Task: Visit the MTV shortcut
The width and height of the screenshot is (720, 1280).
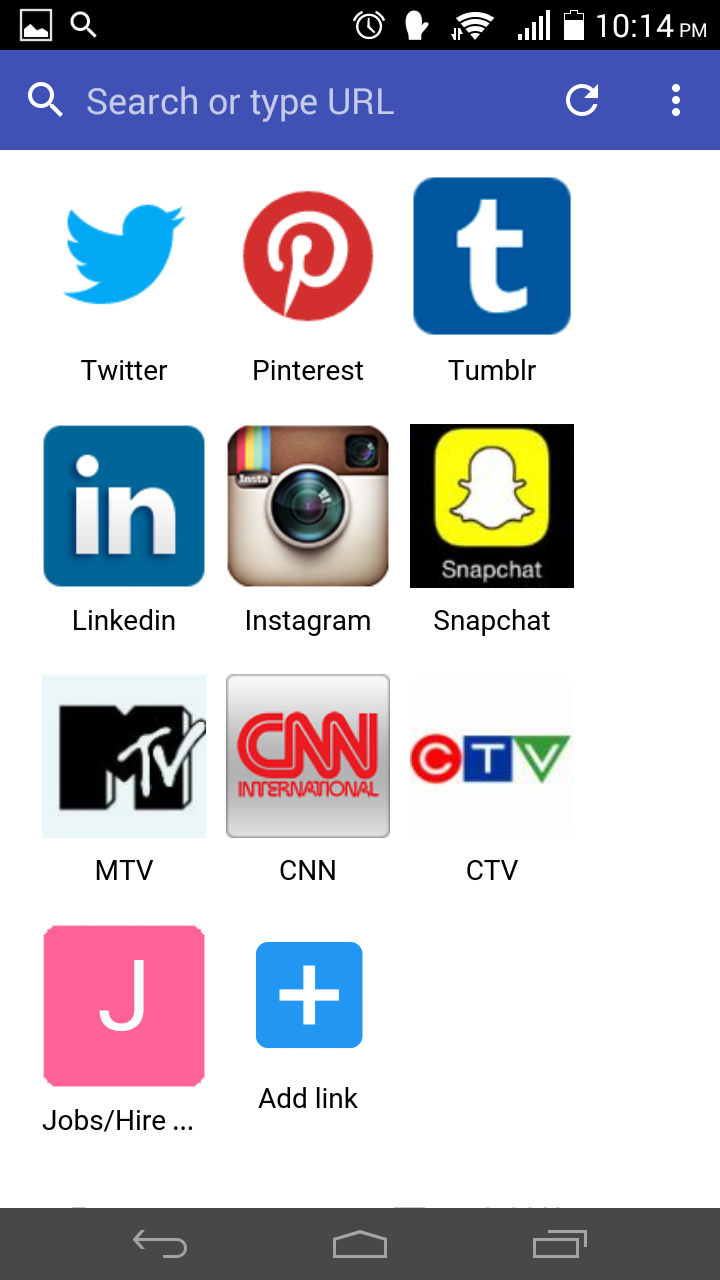Action: [x=124, y=756]
